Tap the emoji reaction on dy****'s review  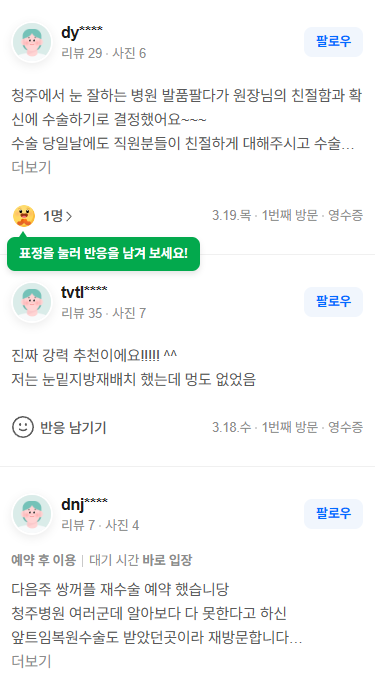(24, 216)
